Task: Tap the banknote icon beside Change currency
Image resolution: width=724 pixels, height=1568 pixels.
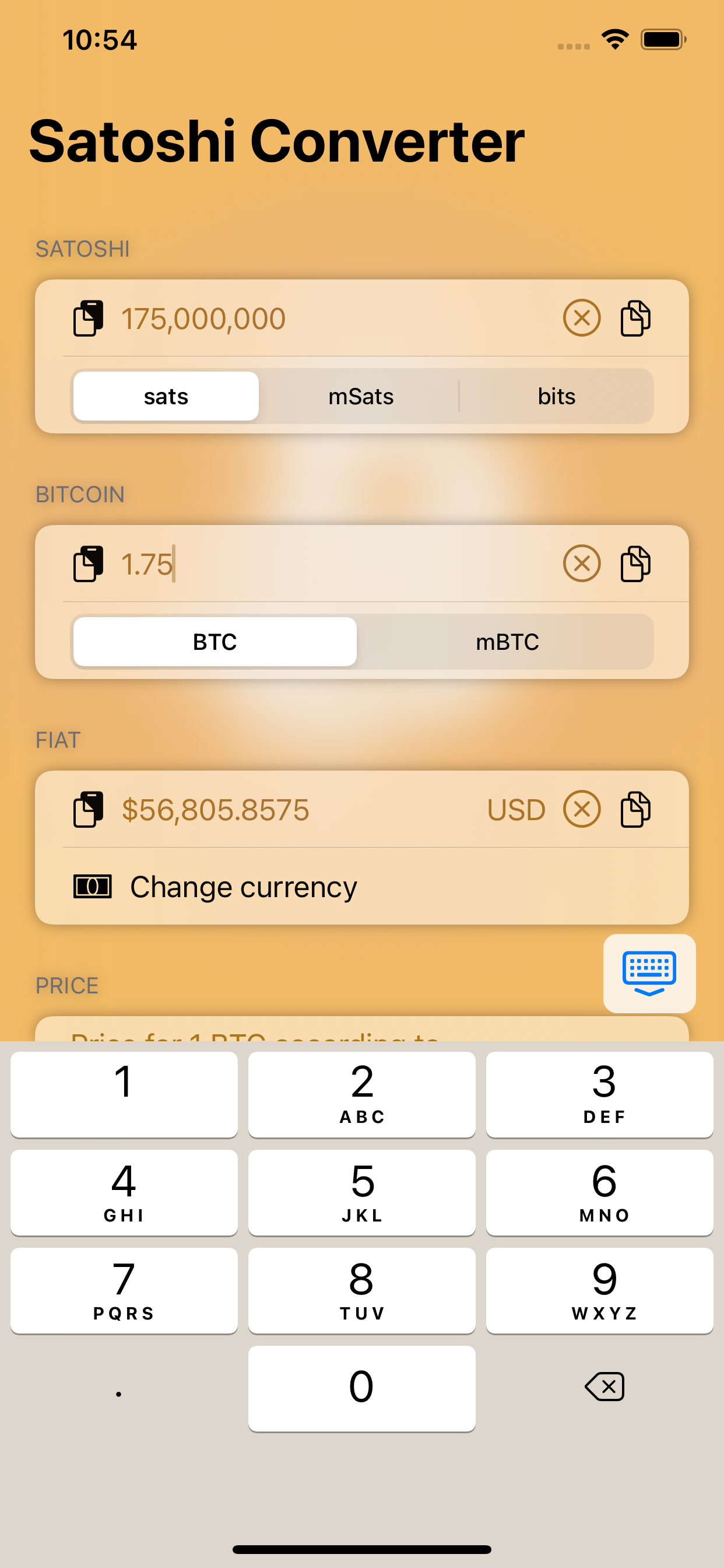Action: (x=92, y=887)
